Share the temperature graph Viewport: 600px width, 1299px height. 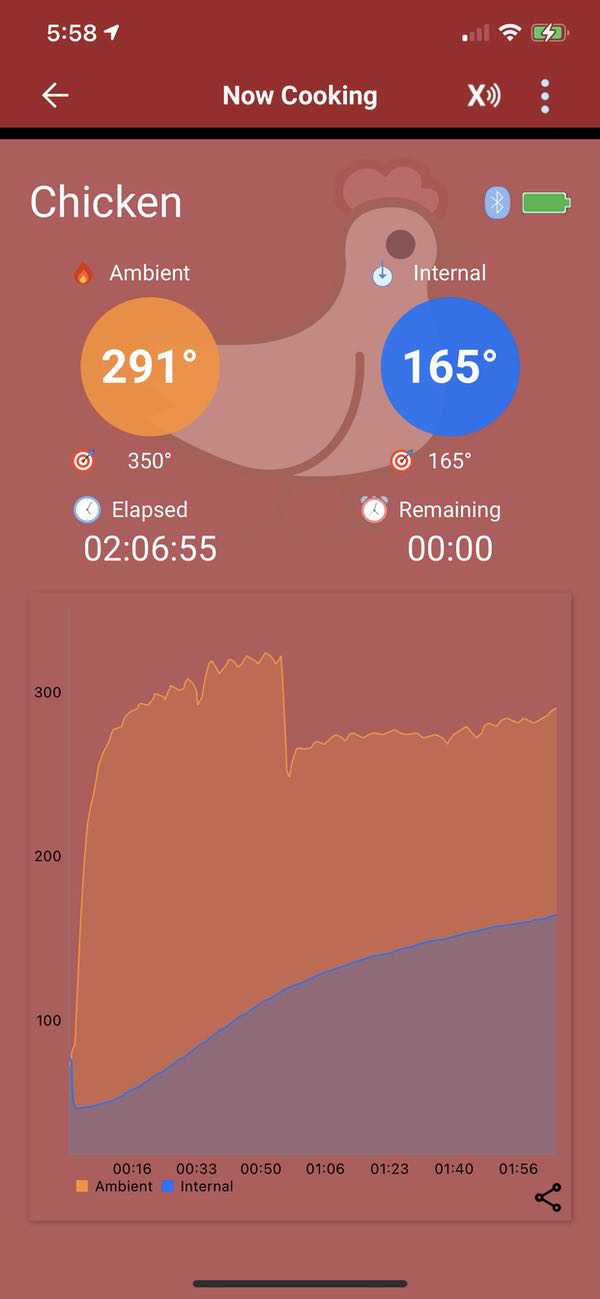(x=548, y=1198)
